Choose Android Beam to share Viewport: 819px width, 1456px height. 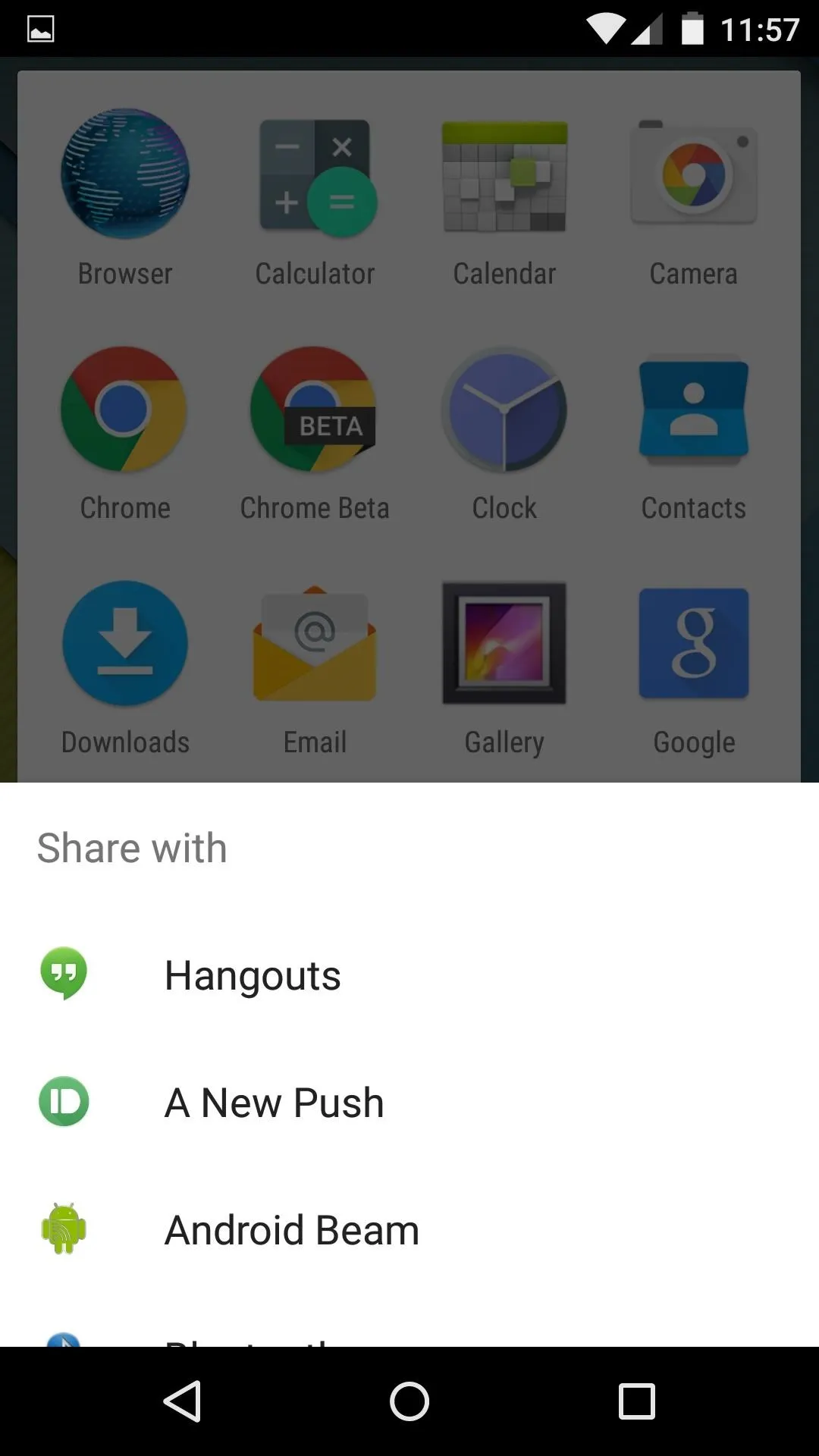tap(409, 1230)
